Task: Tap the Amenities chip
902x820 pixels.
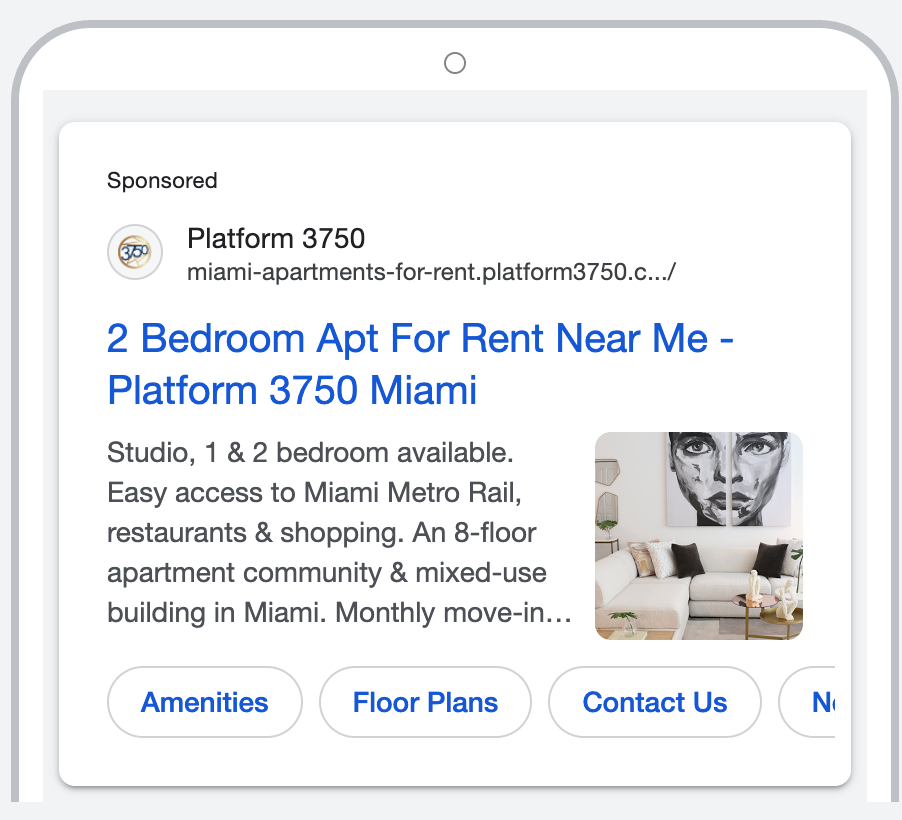Action: point(205,702)
